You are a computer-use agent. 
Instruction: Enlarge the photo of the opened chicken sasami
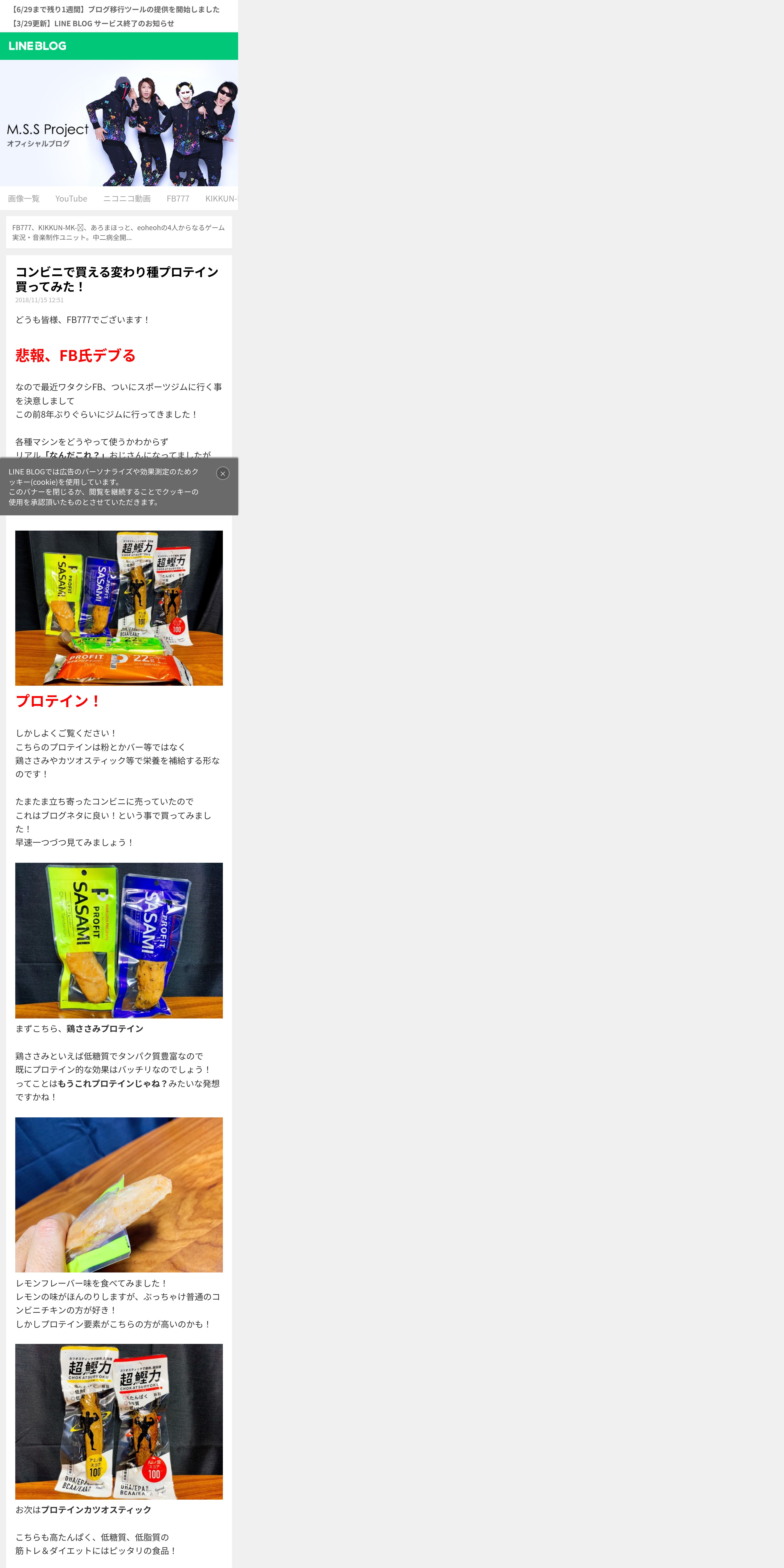pos(119,1195)
